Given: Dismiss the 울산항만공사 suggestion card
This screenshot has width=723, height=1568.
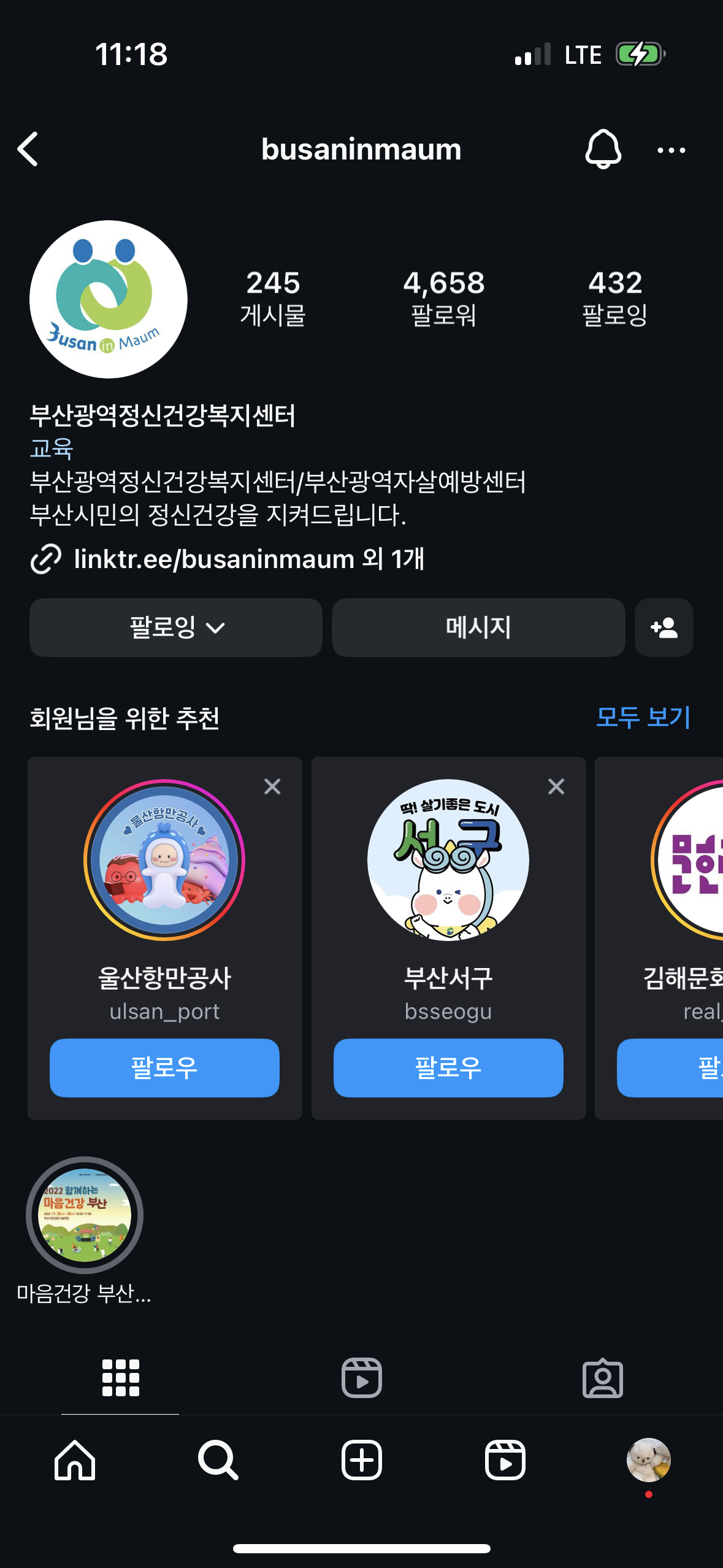Looking at the screenshot, I should [272, 786].
